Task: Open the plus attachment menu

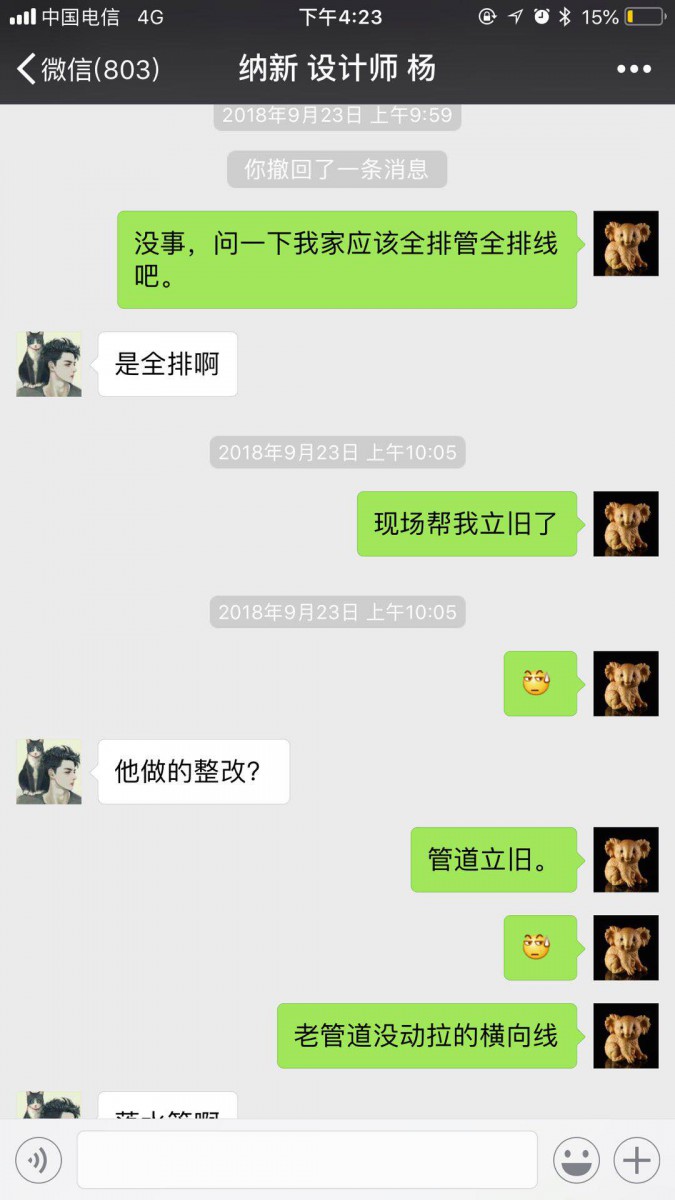Action: tap(637, 1161)
